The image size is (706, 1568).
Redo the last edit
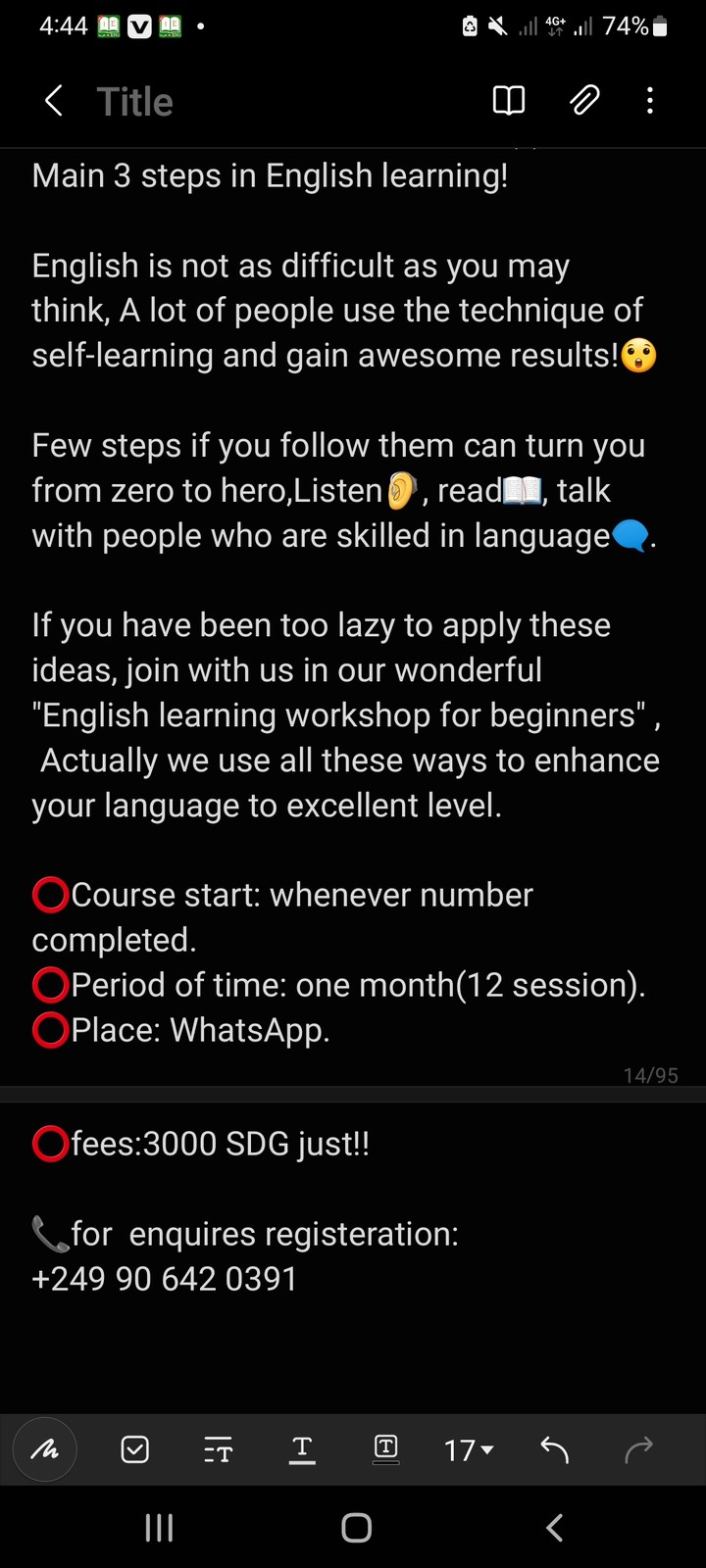click(x=638, y=1449)
